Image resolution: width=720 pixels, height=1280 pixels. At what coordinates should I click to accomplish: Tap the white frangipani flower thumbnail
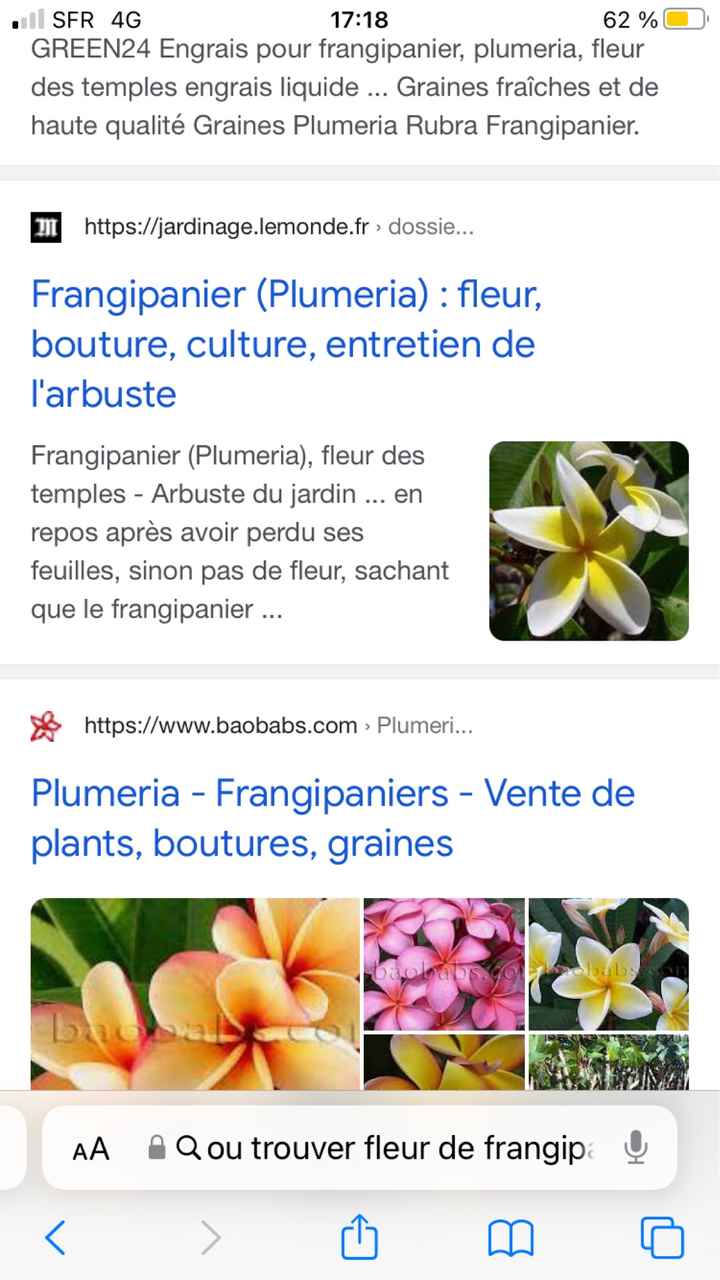click(x=588, y=541)
